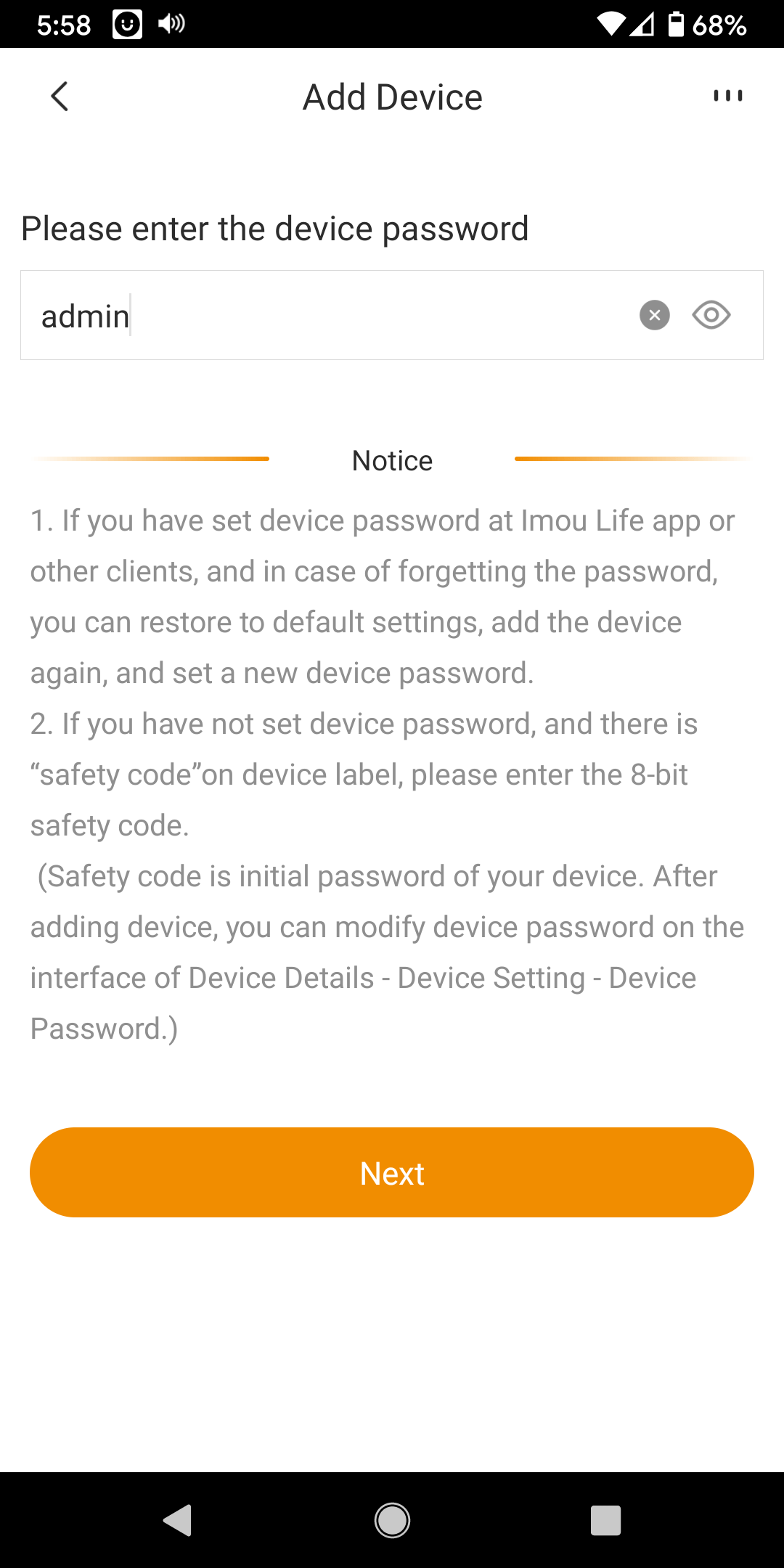Open the system recent apps view
This screenshot has height=1568, width=784.
tap(605, 1520)
